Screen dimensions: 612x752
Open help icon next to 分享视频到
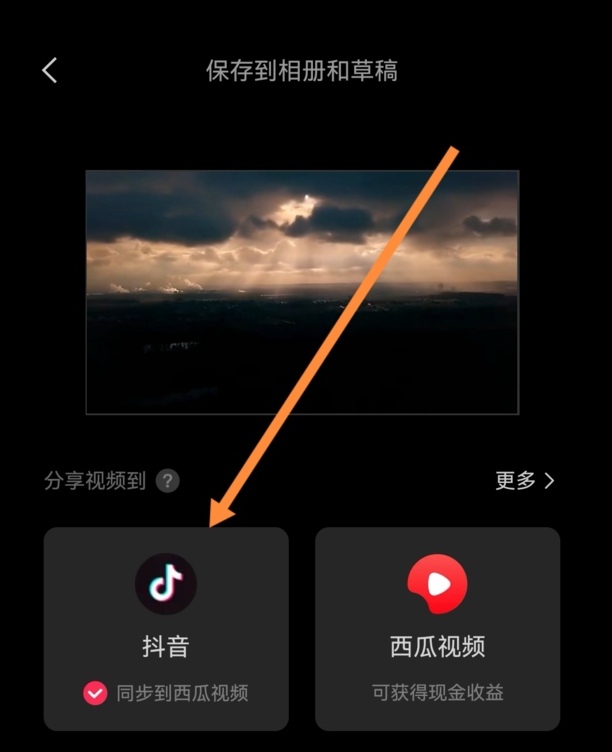pyautogui.click(x=168, y=481)
